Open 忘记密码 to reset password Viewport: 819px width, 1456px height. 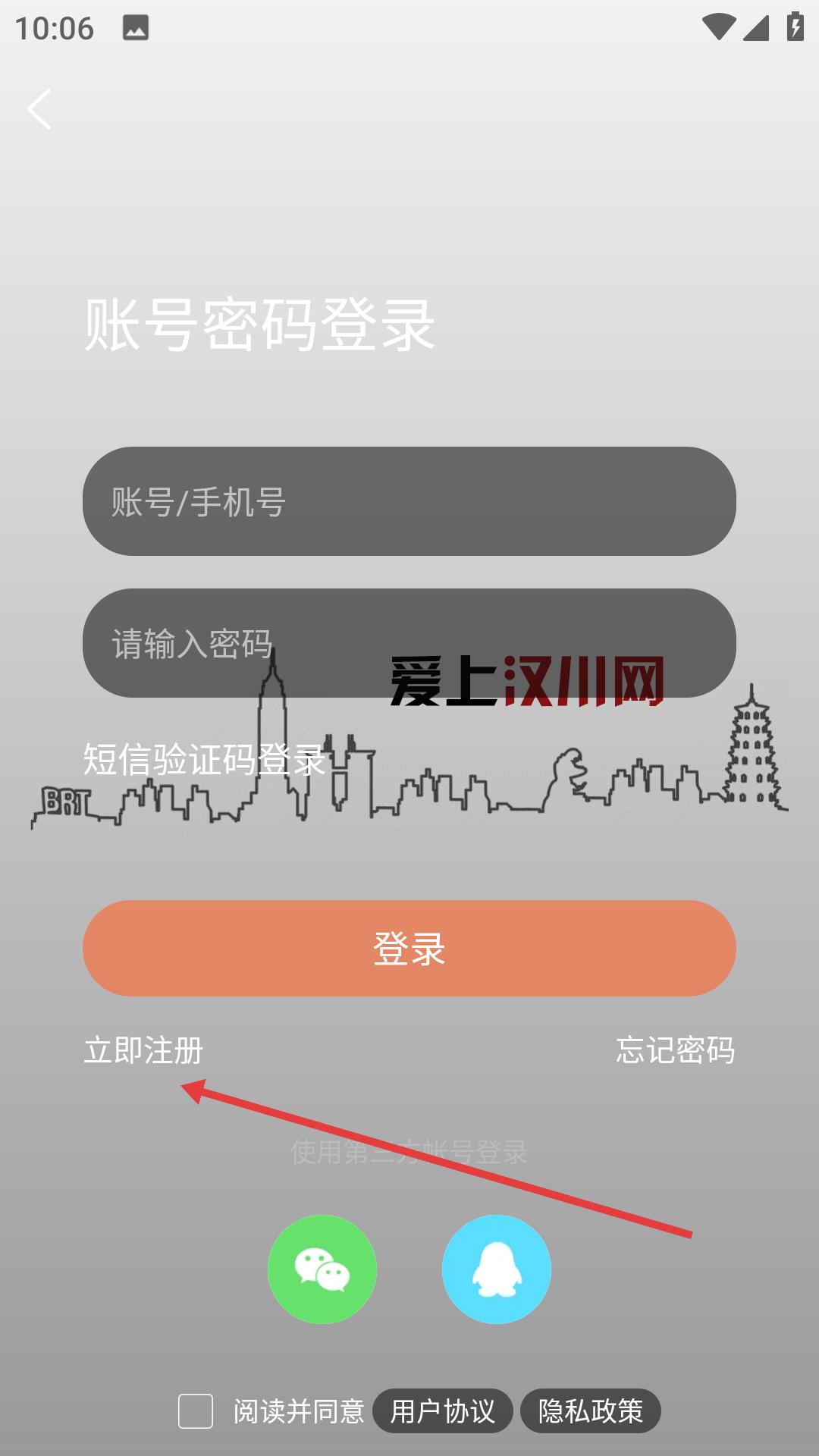[x=676, y=1050]
